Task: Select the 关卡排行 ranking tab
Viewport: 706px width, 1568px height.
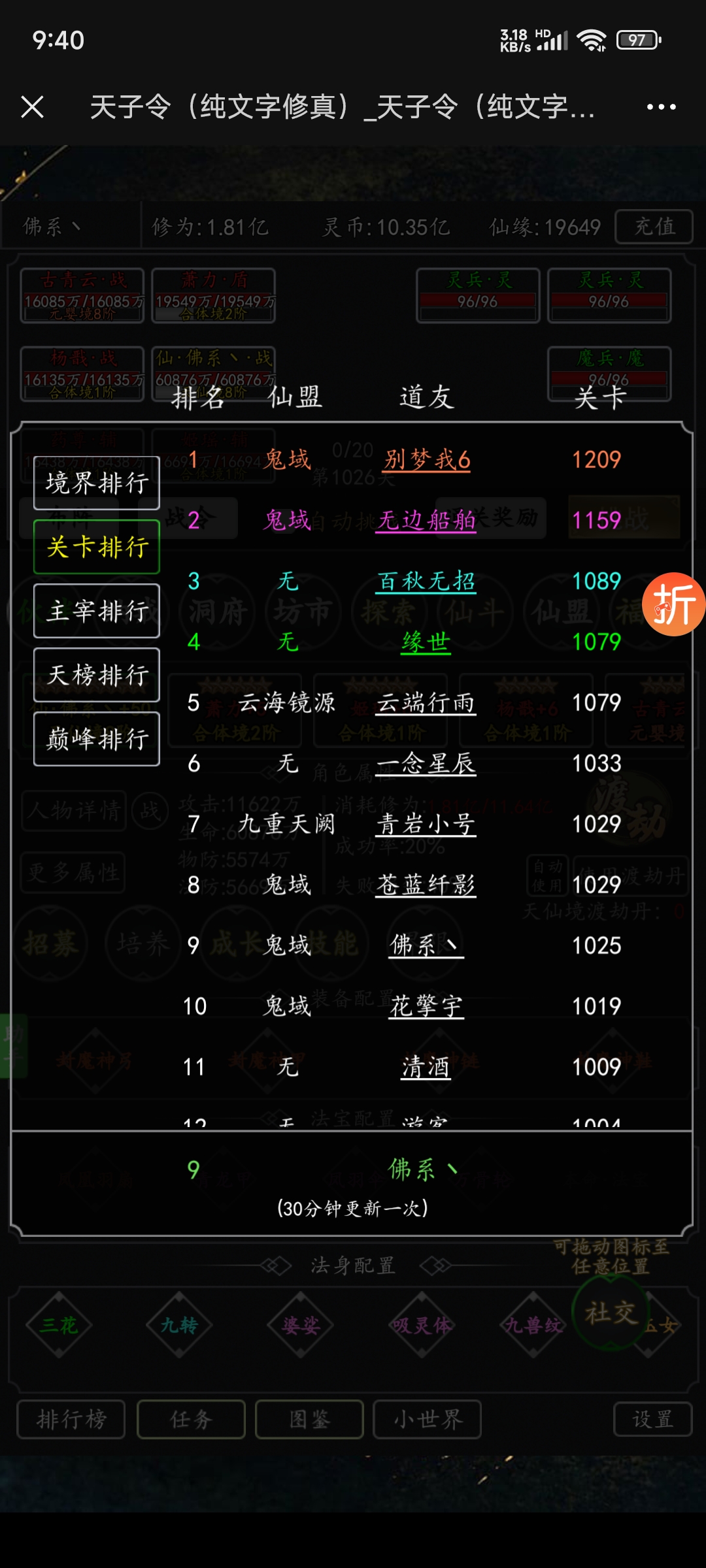Action: pyautogui.click(x=97, y=547)
